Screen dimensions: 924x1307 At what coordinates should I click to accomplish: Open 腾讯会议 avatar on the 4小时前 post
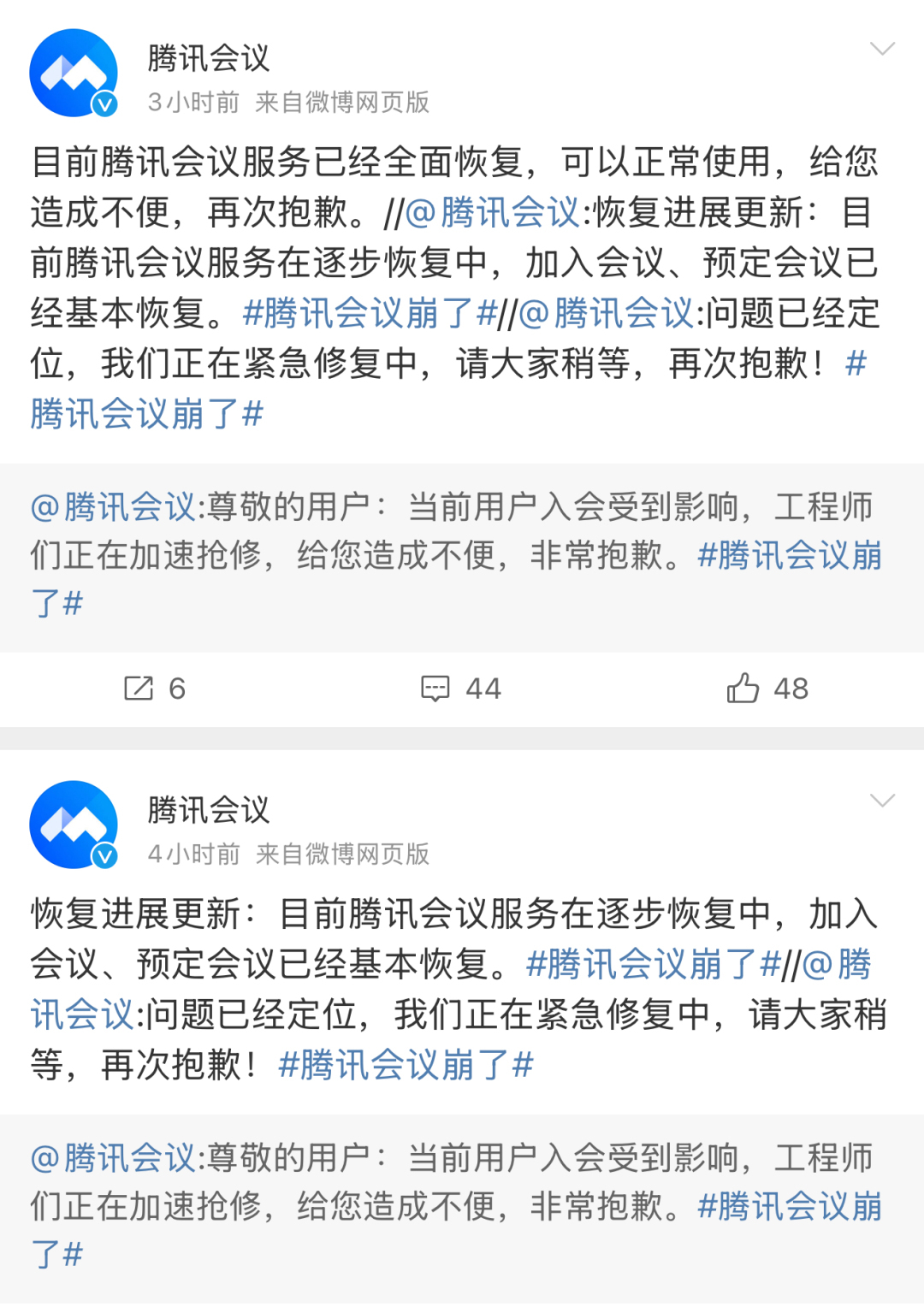pos(73,825)
